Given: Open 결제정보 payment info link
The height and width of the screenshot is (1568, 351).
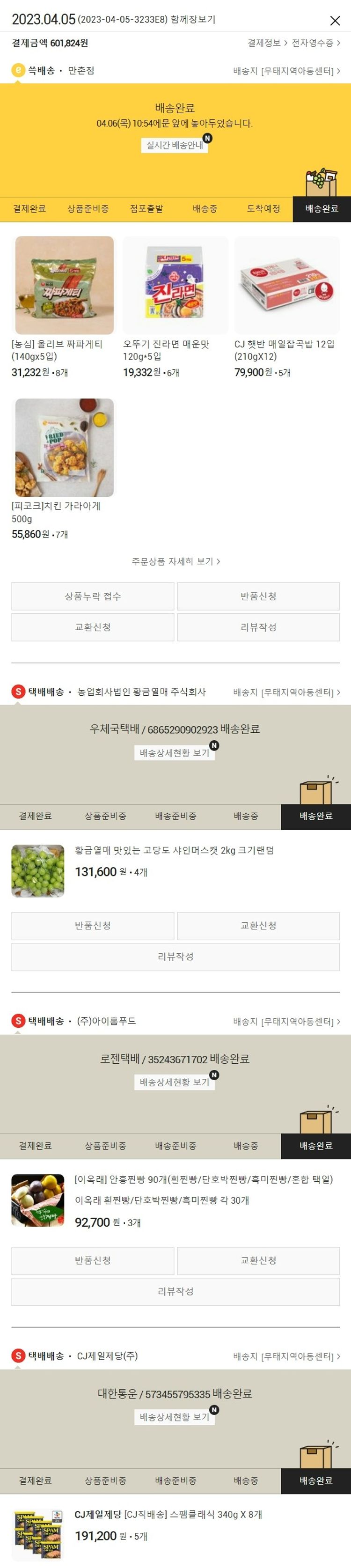Looking at the screenshot, I should 266,43.
